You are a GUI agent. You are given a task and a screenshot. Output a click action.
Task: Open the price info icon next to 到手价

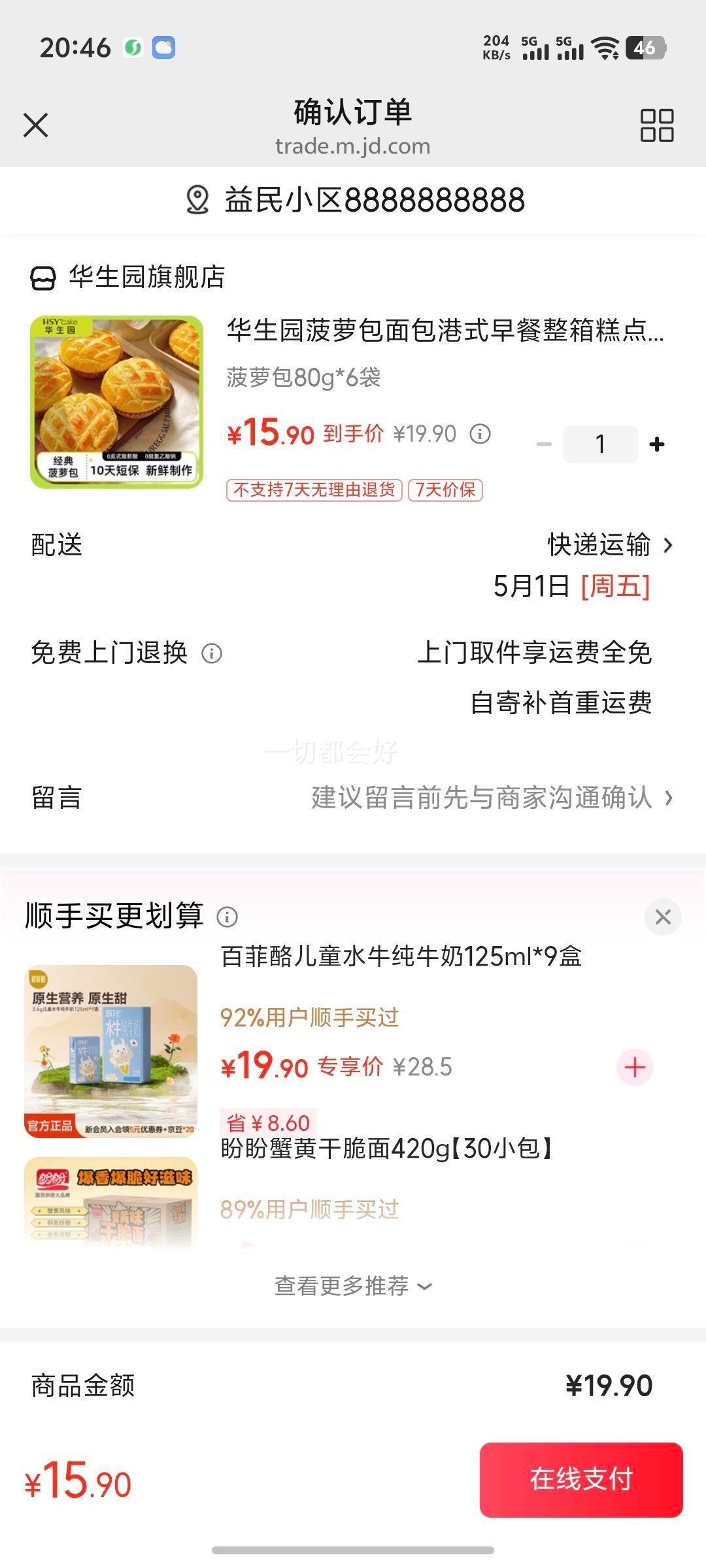coord(480,433)
